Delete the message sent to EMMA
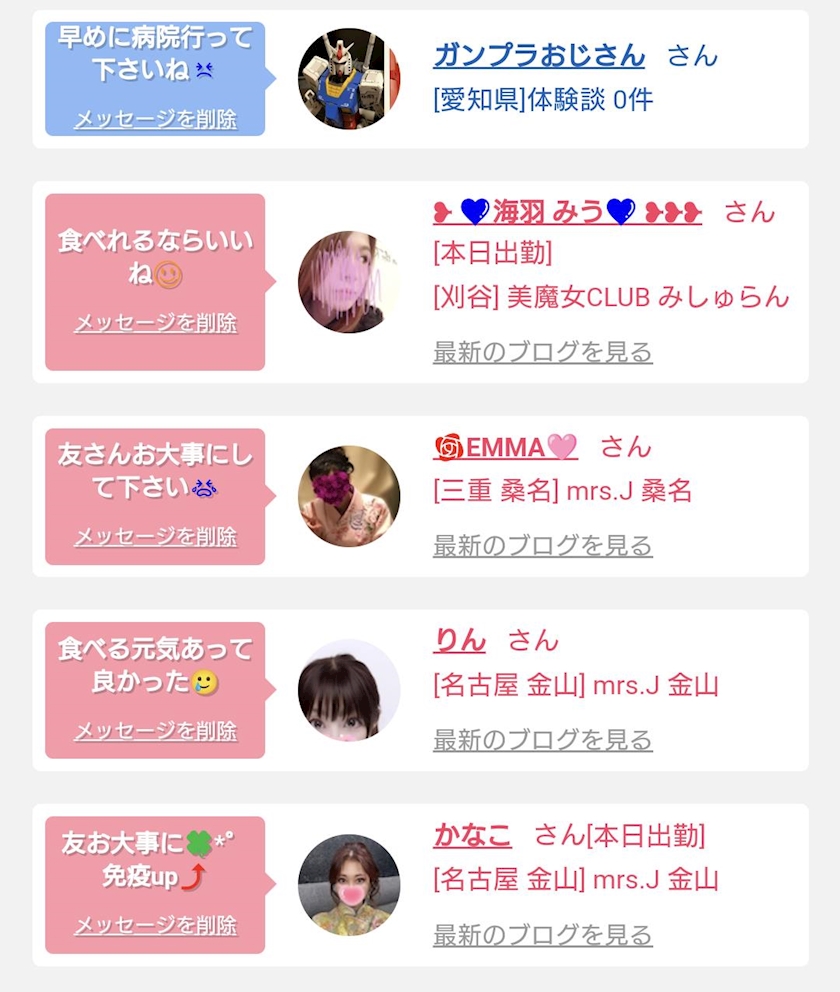The image size is (840, 992). [156, 537]
